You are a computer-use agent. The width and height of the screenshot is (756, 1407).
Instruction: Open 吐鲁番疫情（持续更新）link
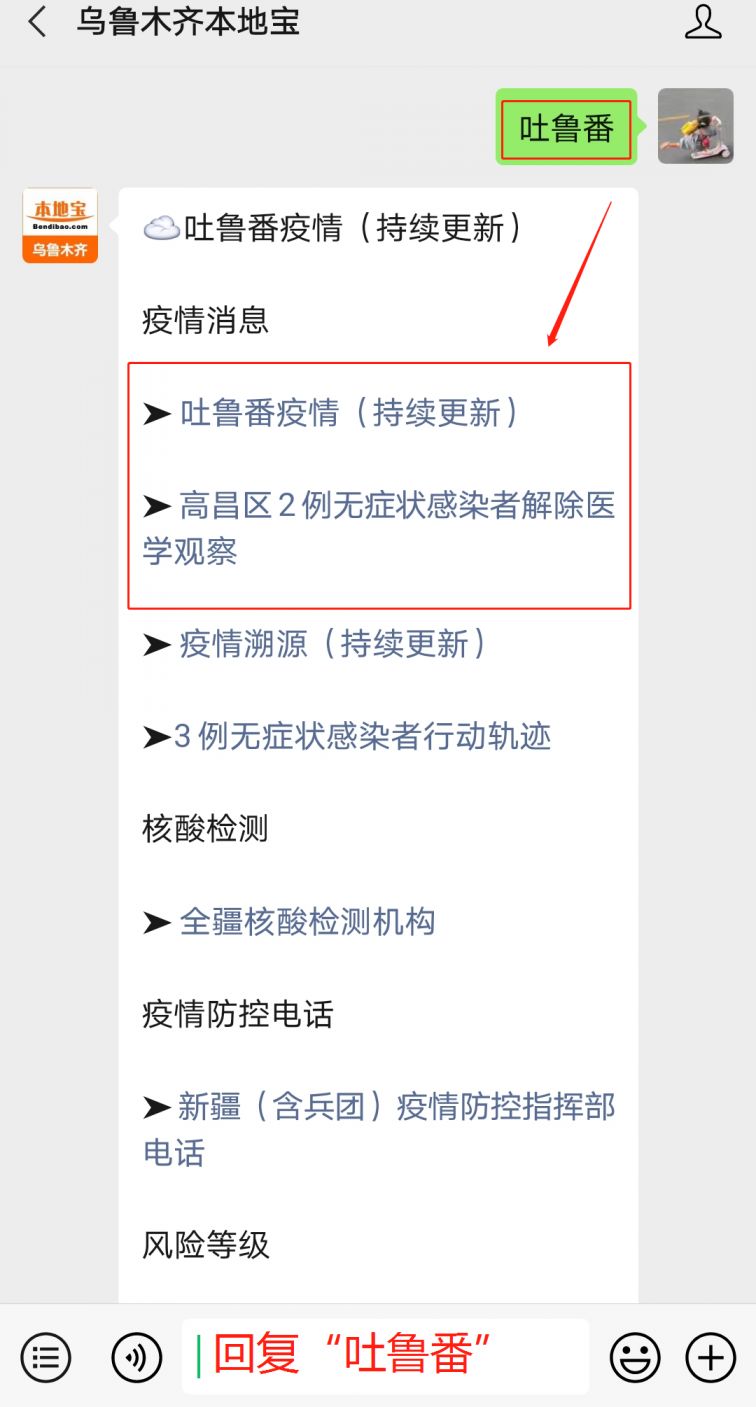(350, 413)
